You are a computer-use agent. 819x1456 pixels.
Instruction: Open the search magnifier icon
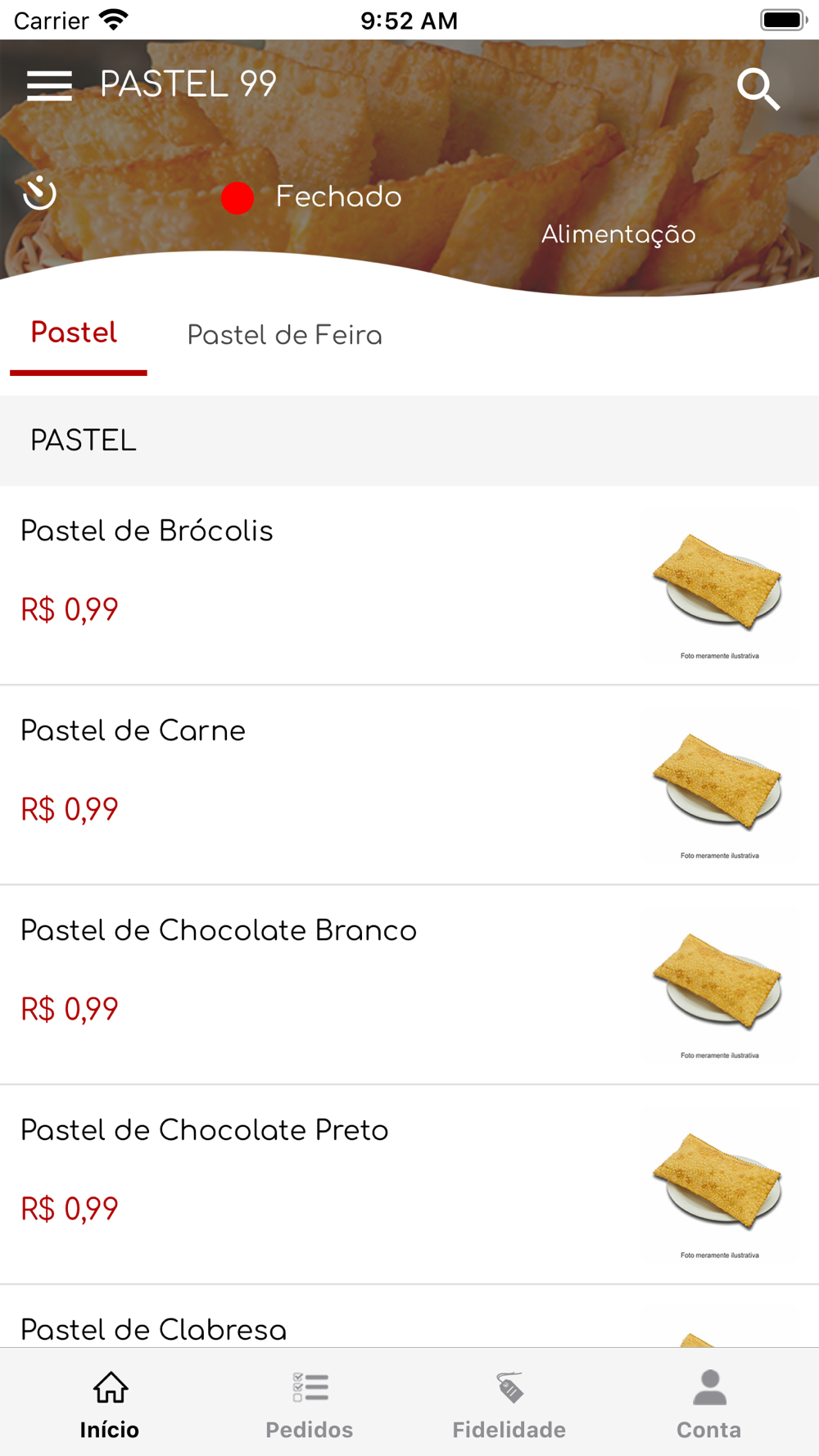(758, 88)
